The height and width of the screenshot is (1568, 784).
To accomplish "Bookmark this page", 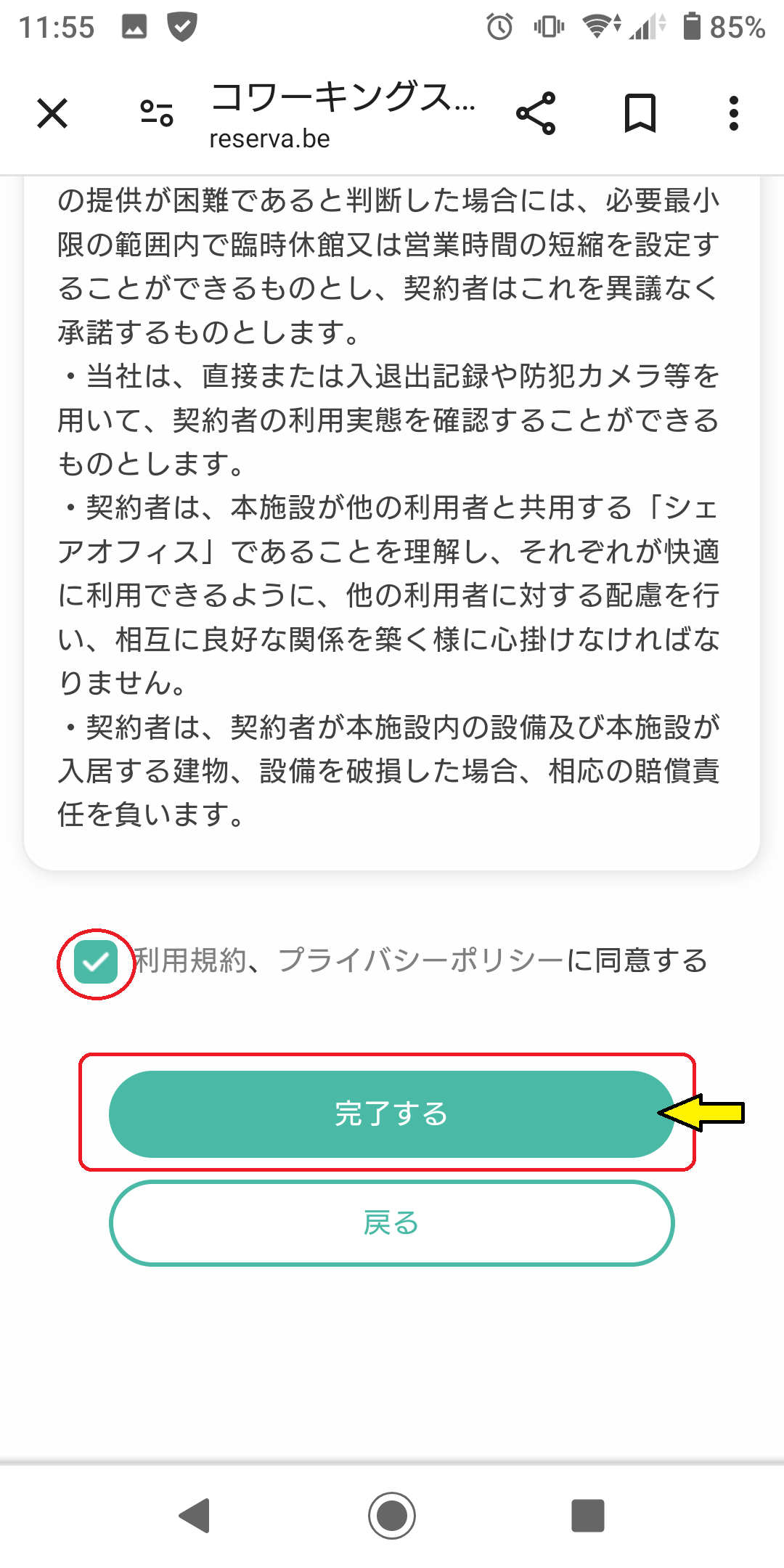I will 640,113.
